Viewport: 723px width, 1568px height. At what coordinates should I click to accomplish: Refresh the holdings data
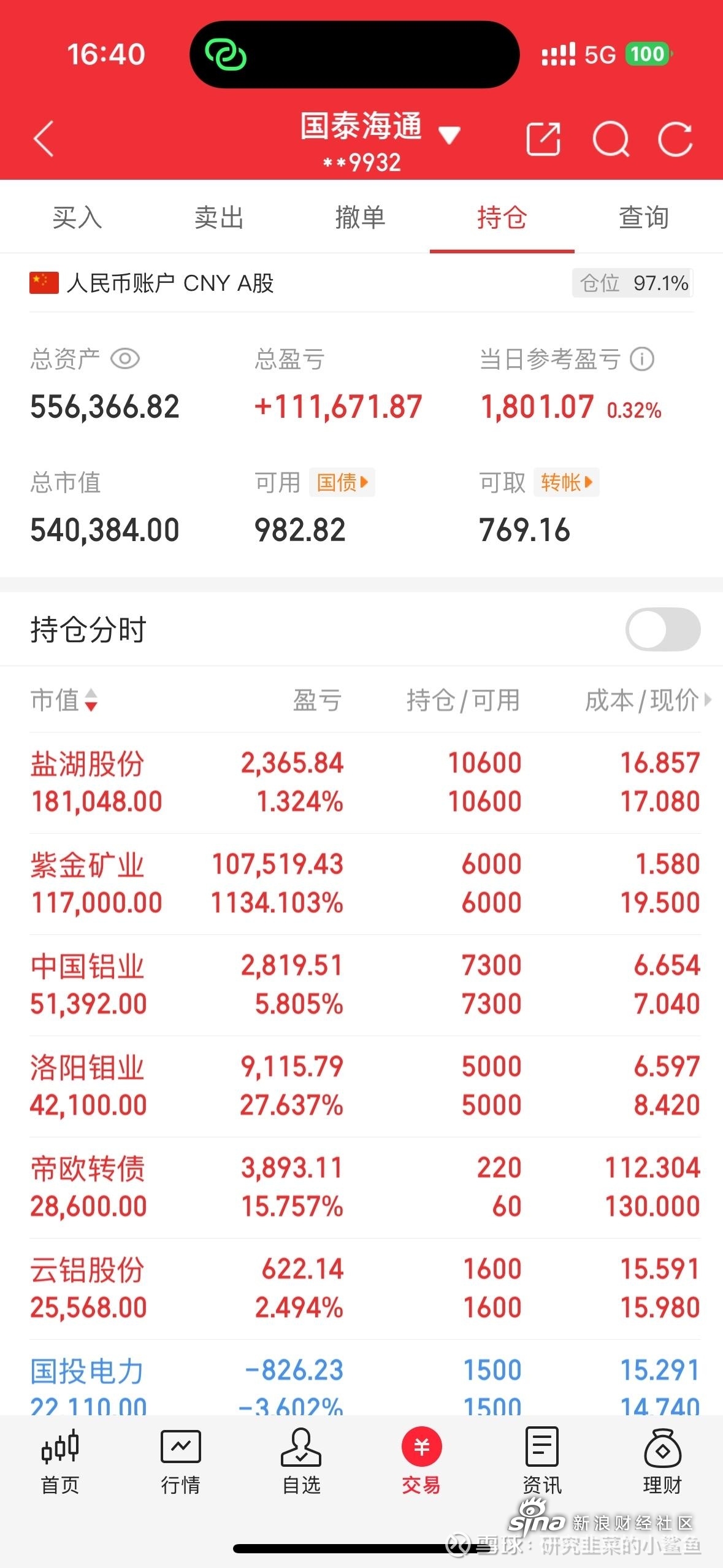[x=675, y=139]
